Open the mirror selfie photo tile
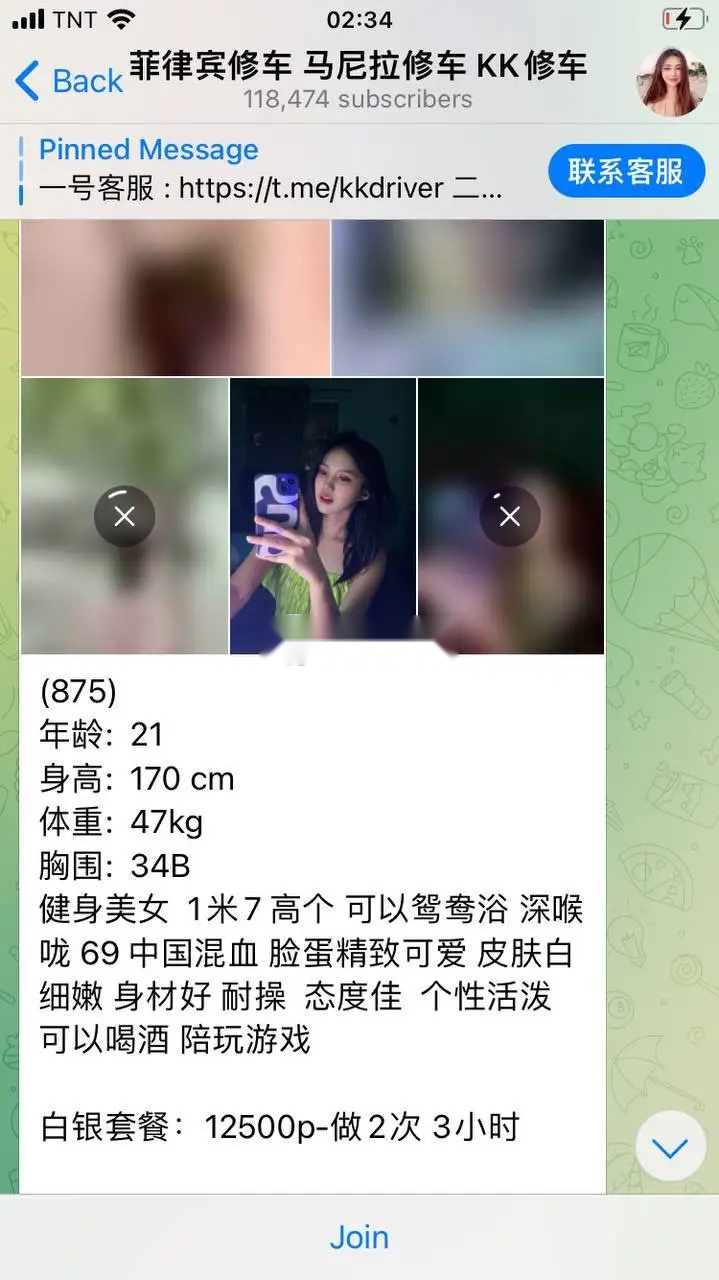Image resolution: width=719 pixels, height=1280 pixels. [x=323, y=516]
